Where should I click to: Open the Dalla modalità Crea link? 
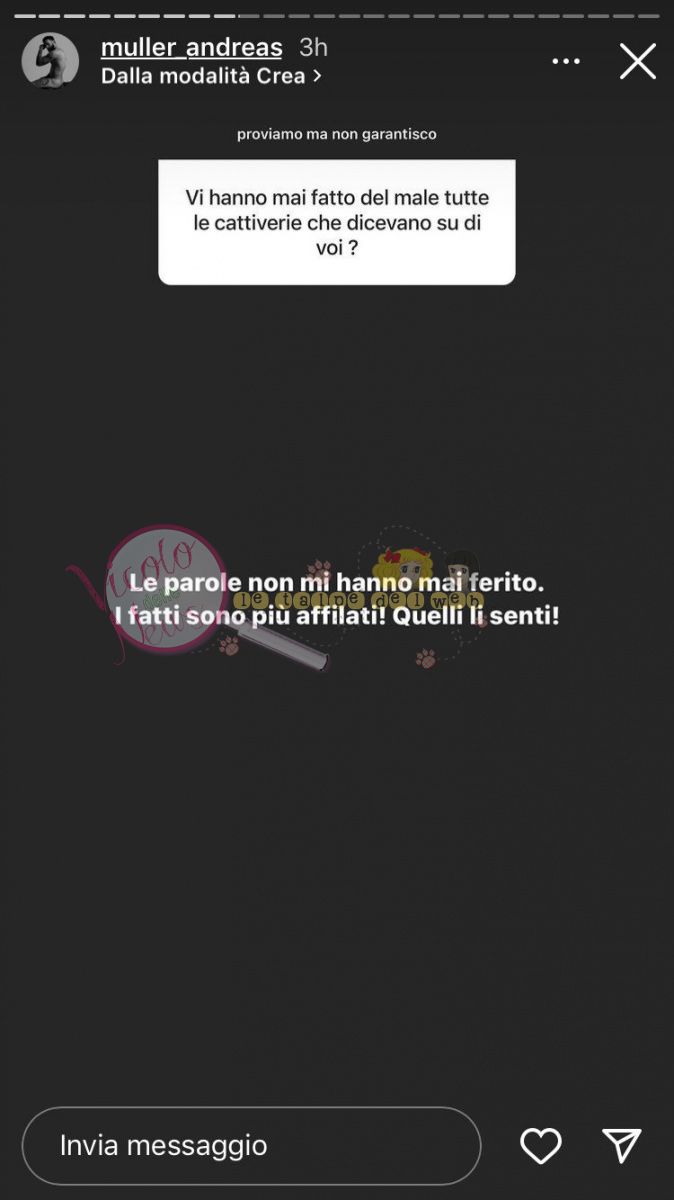[211, 76]
